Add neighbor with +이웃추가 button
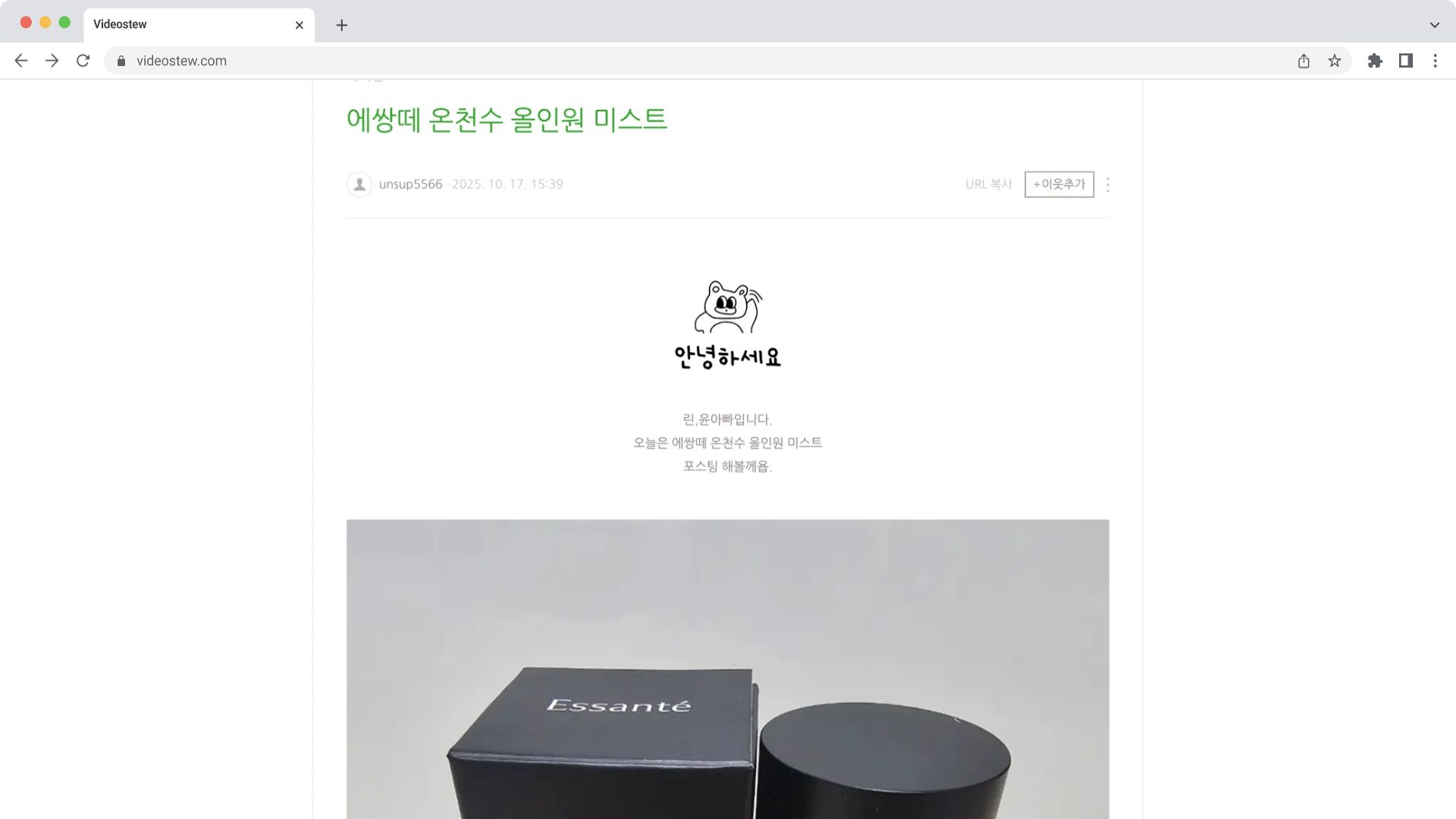1456x819 pixels. tap(1059, 184)
